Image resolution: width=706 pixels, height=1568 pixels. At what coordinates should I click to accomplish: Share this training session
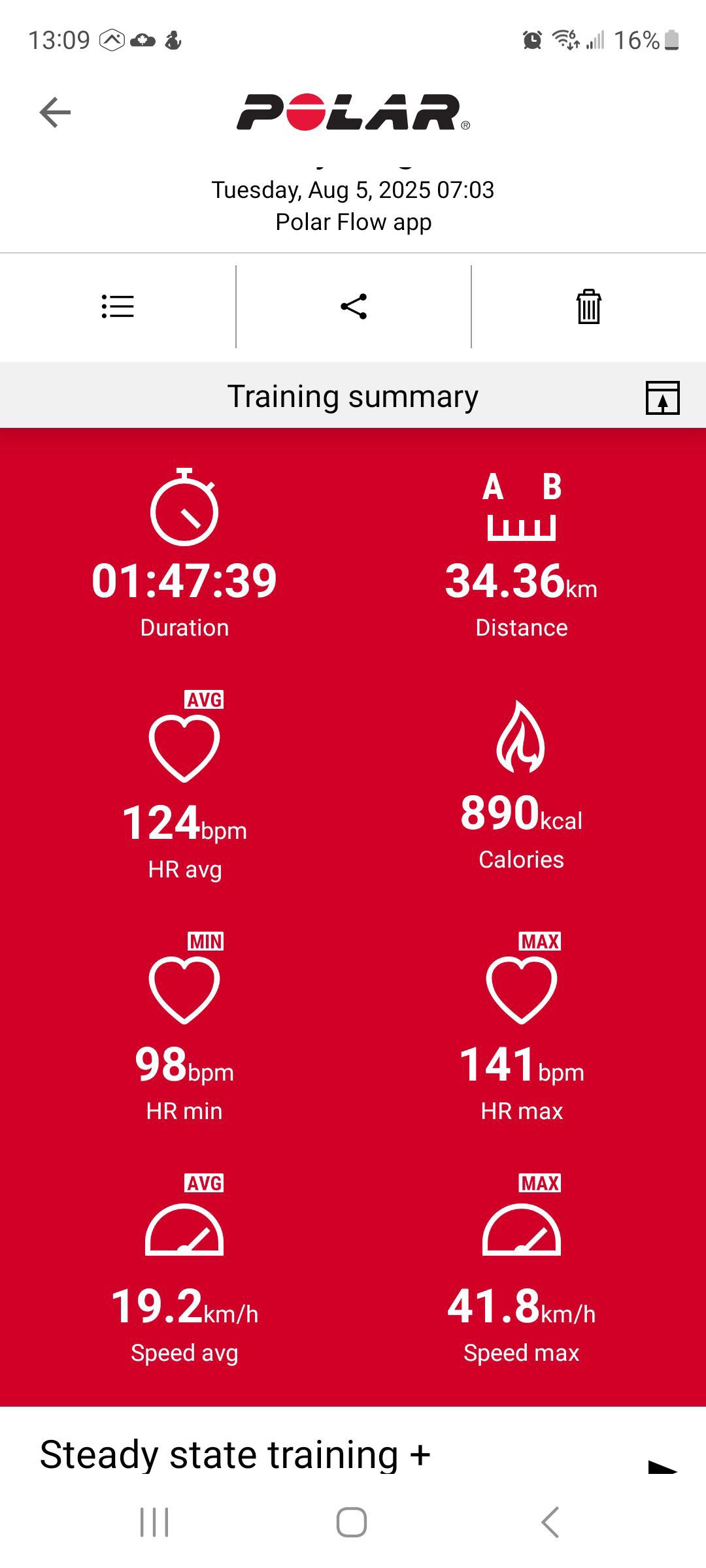coord(354,306)
